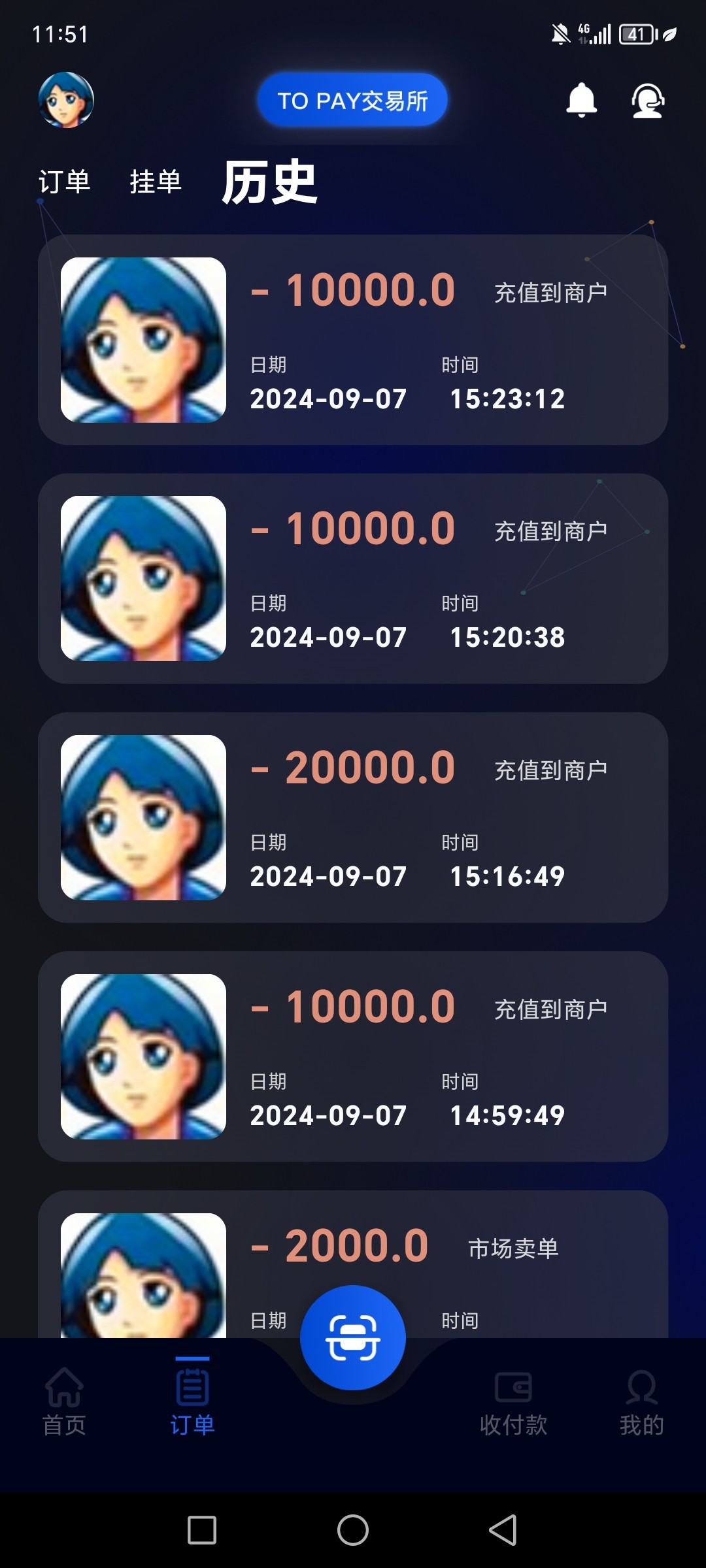
Task: Go to the system home screen
Action: click(x=353, y=1529)
